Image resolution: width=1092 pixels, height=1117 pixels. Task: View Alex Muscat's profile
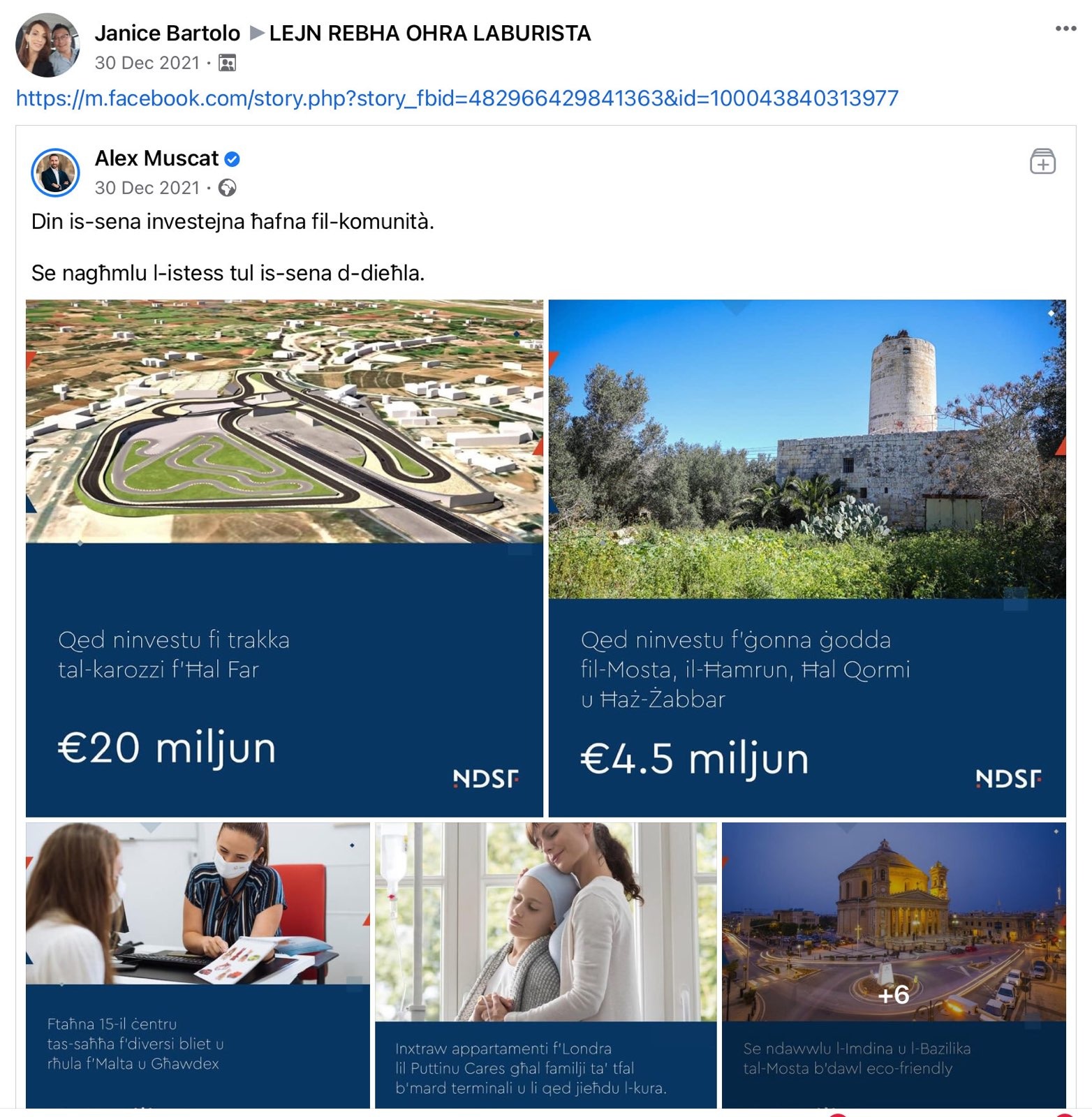[156, 158]
